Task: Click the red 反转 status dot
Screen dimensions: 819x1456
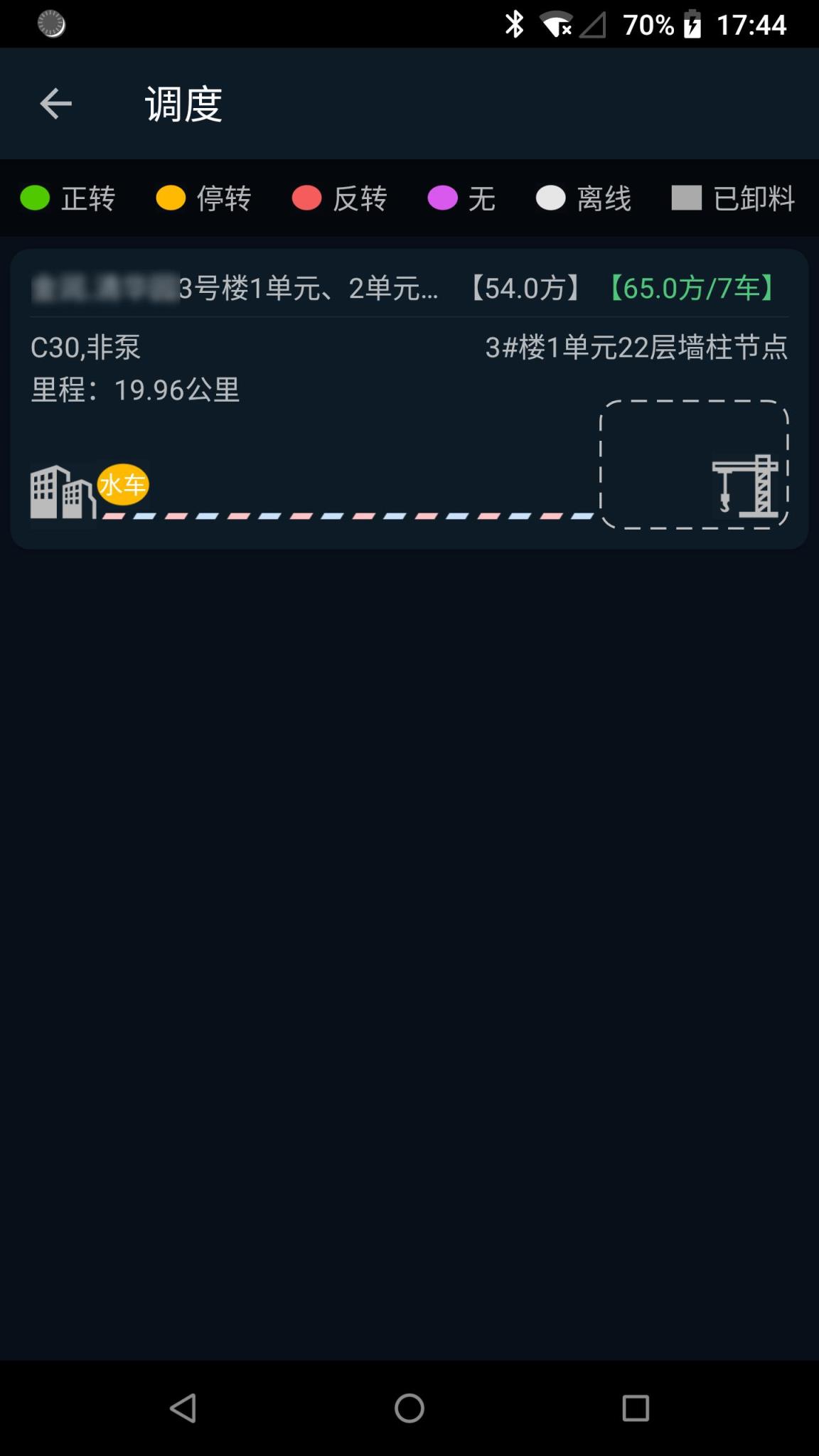Action: [306, 198]
